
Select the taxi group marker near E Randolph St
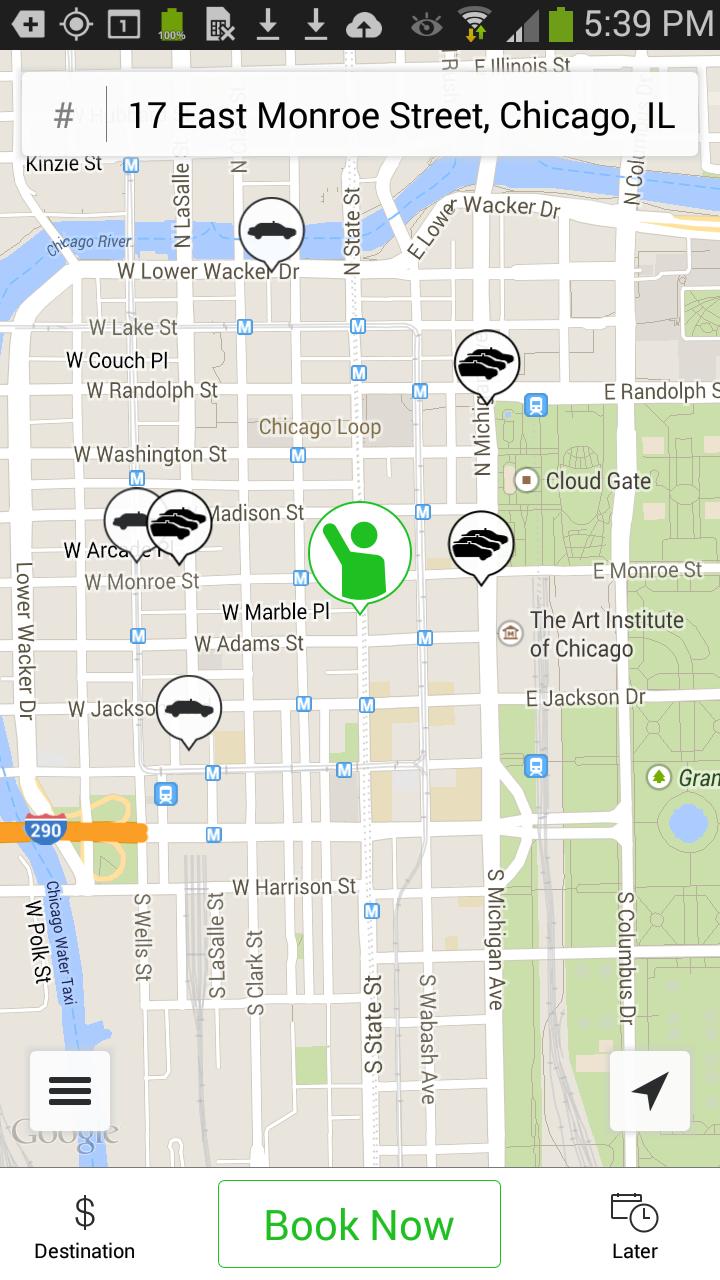tap(487, 362)
